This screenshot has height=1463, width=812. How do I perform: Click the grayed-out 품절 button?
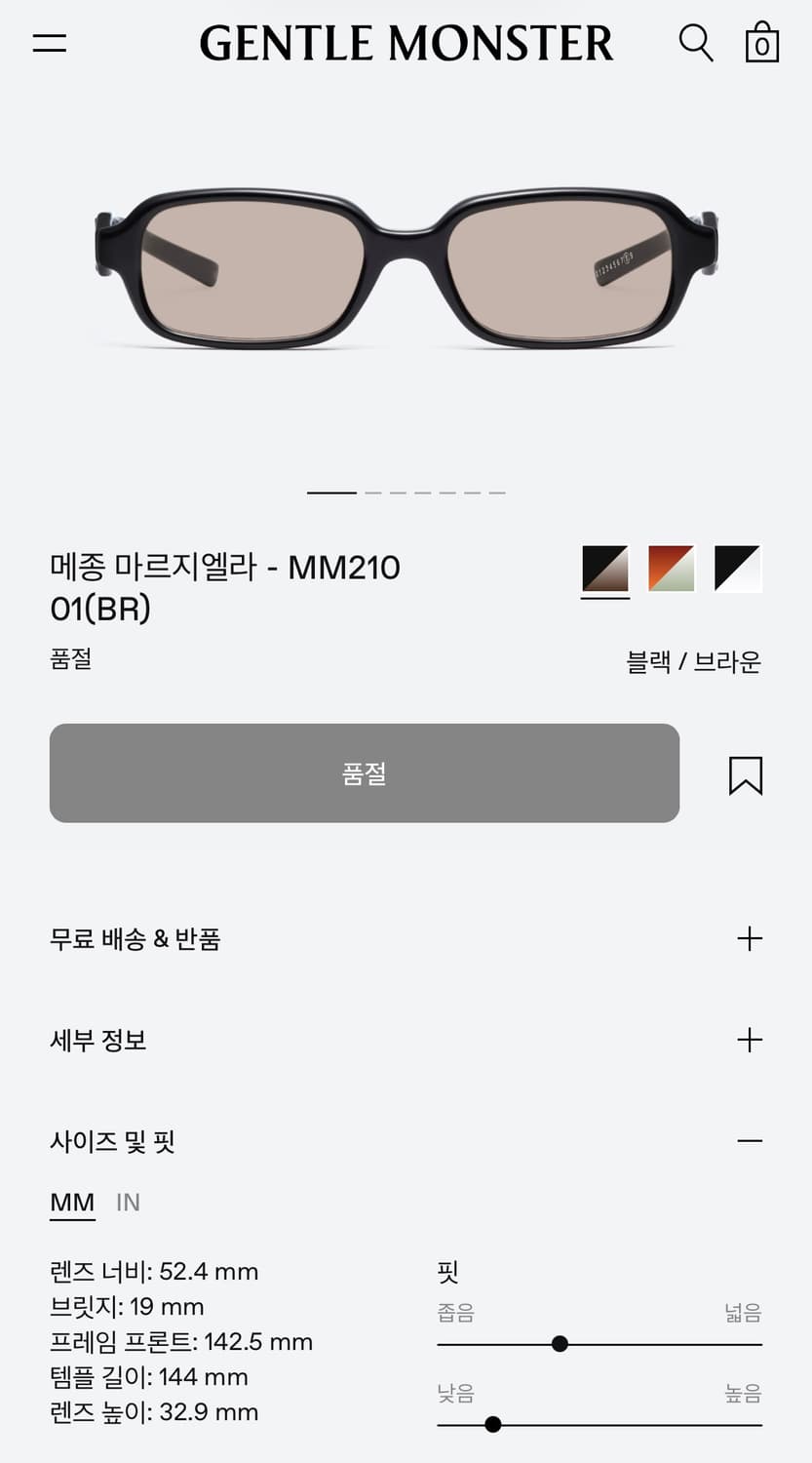tap(365, 773)
